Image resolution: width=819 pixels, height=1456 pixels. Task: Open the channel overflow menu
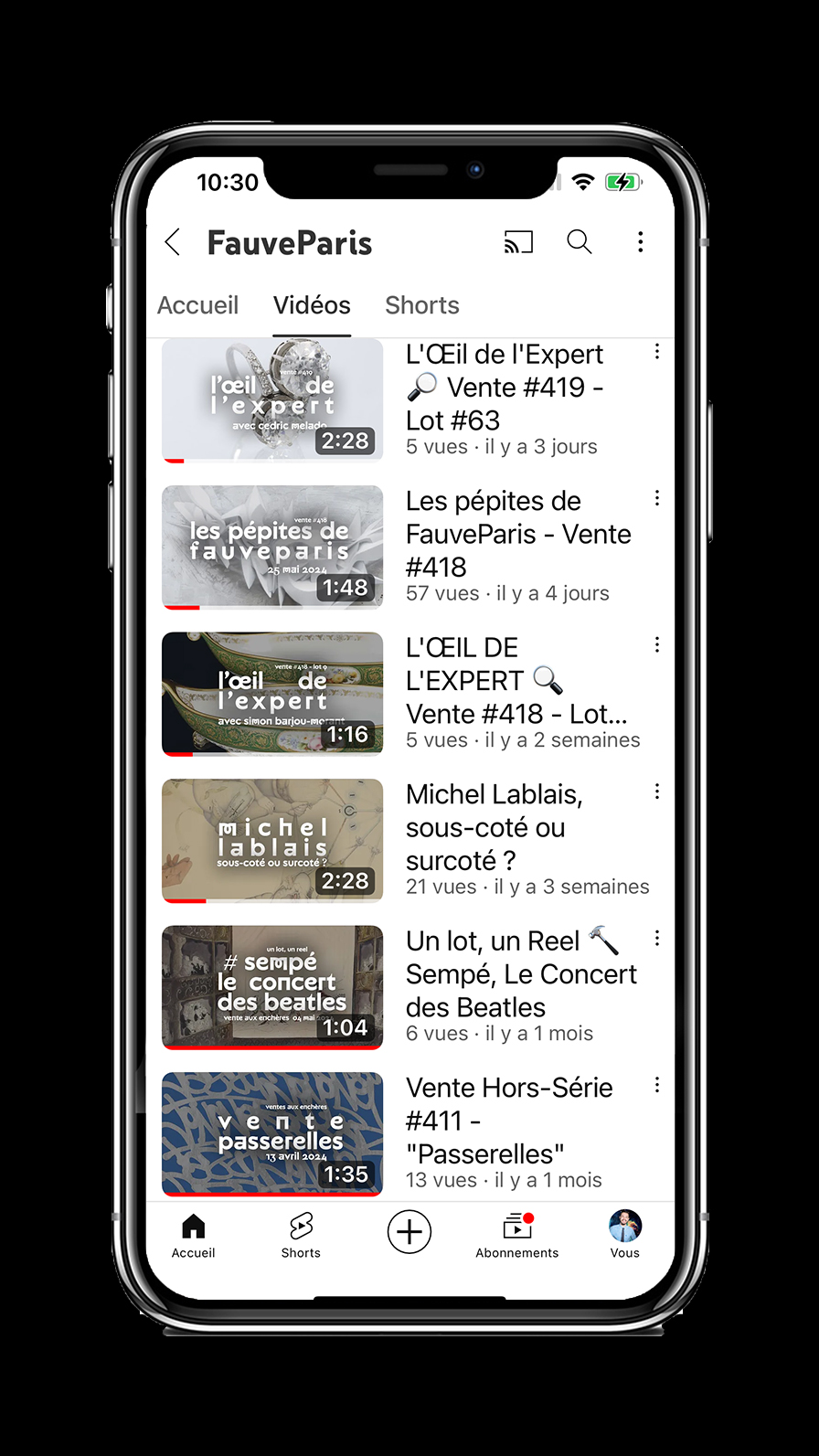[x=640, y=242]
